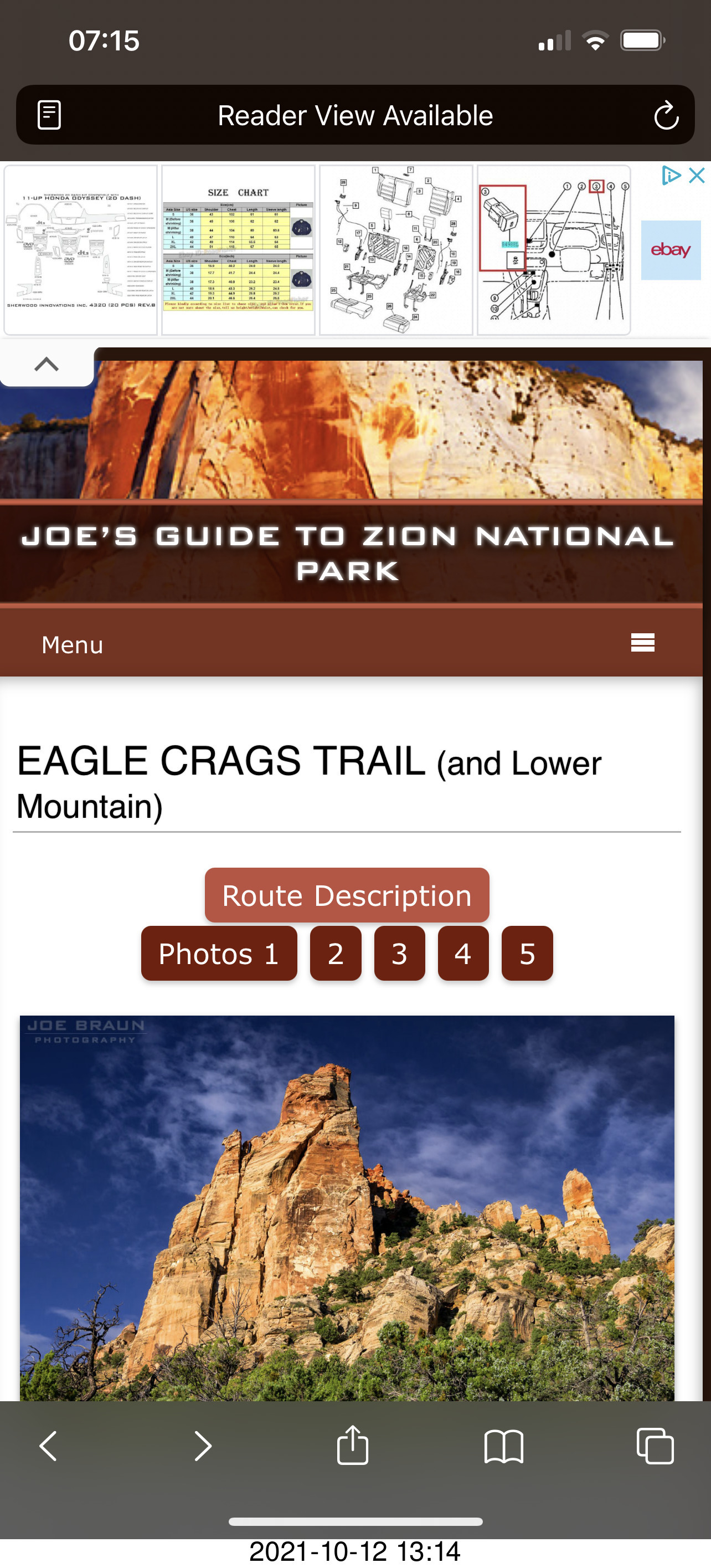Open photos page 2
The image size is (711, 1568).
coord(336,954)
